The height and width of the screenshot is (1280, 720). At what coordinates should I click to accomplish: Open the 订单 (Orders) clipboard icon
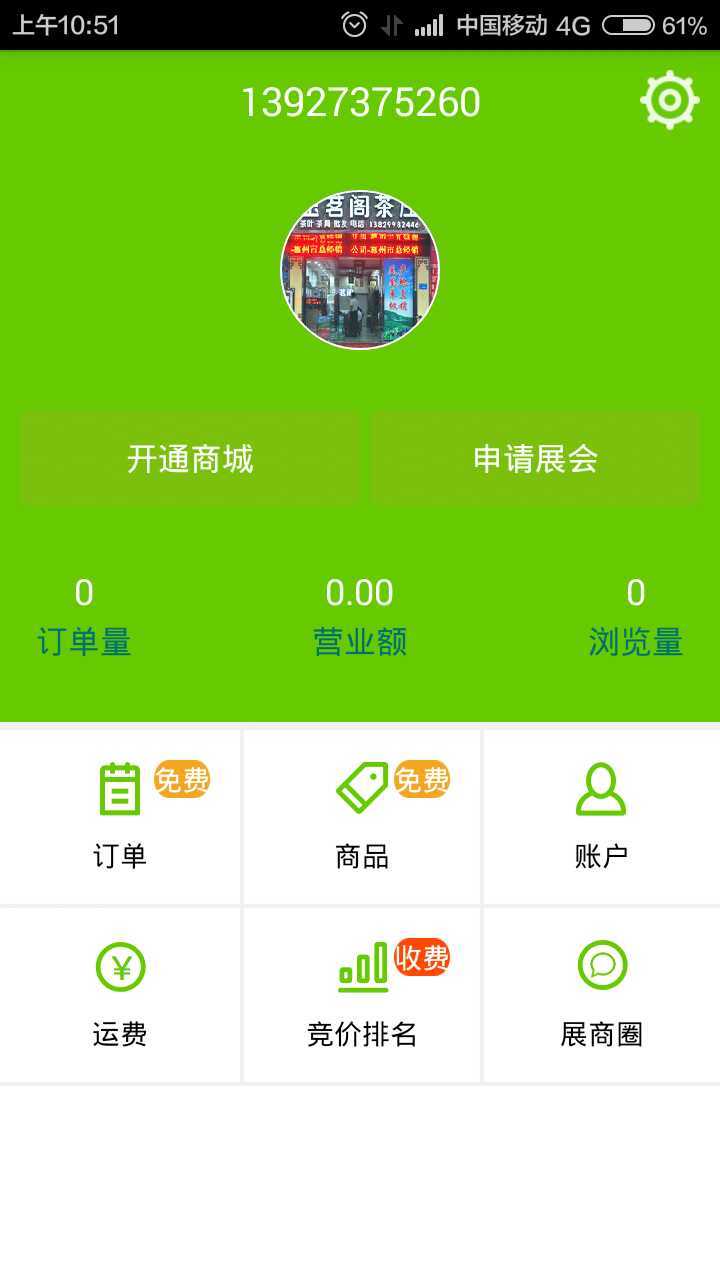click(x=119, y=789)
